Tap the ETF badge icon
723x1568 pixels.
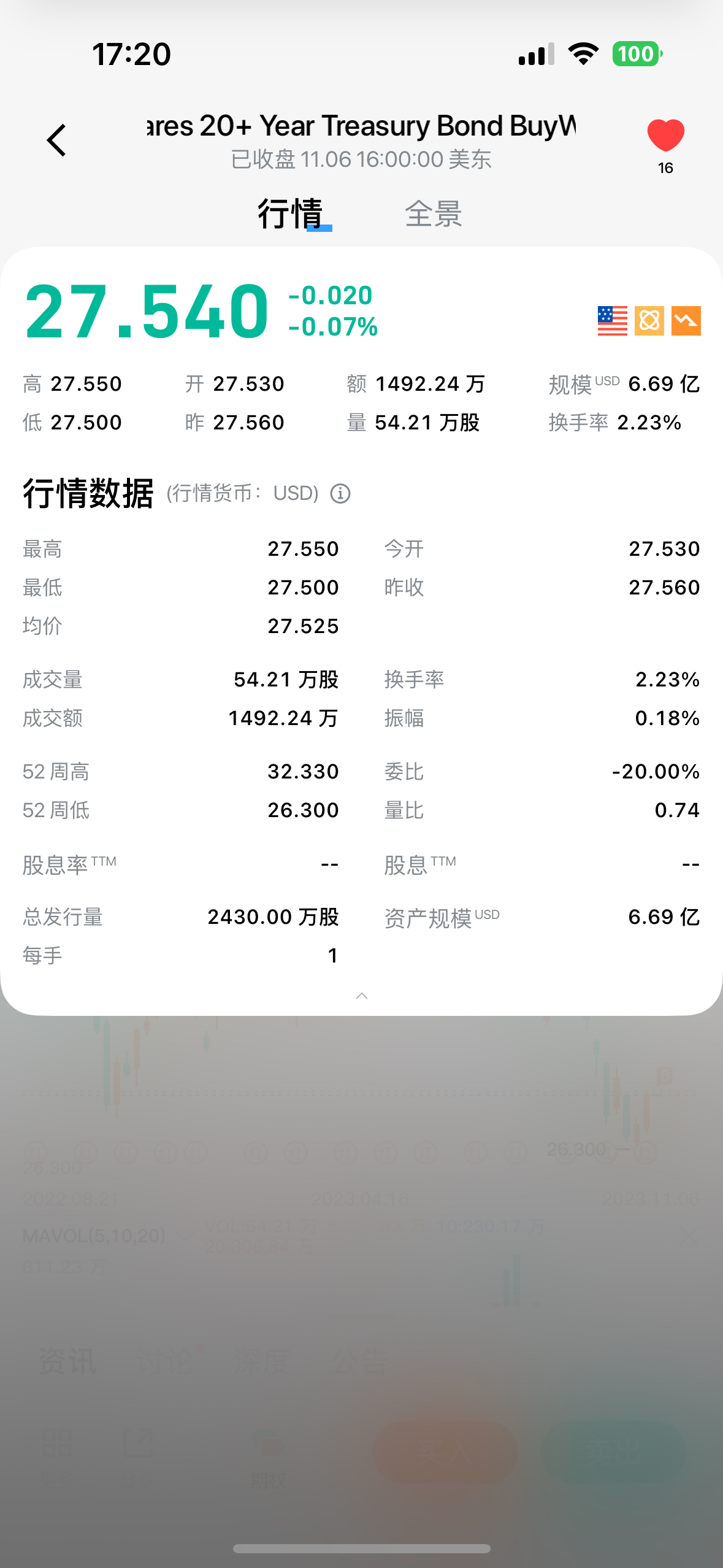(649, 321)
